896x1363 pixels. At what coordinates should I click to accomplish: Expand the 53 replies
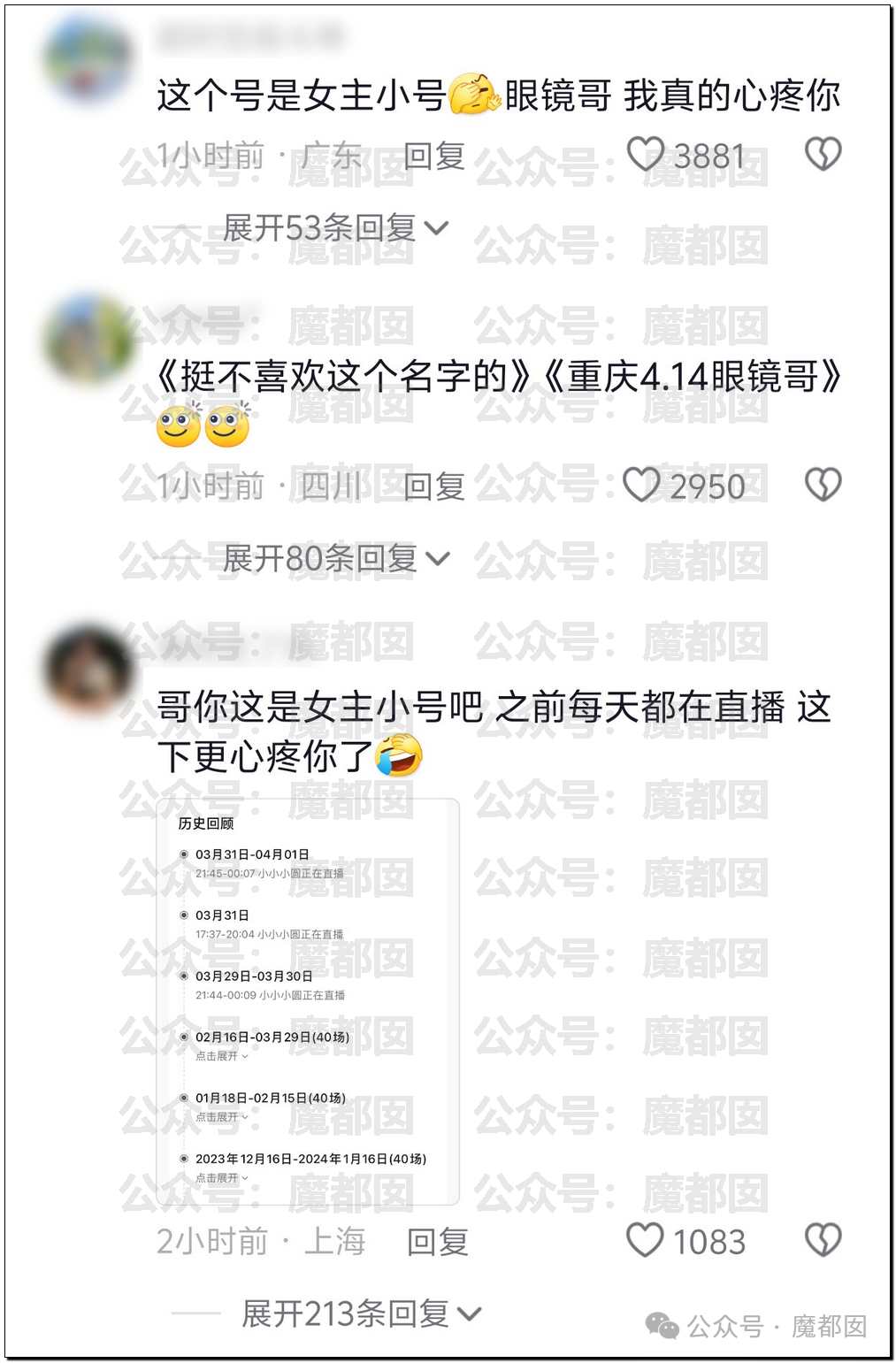(x=335, y=228)
